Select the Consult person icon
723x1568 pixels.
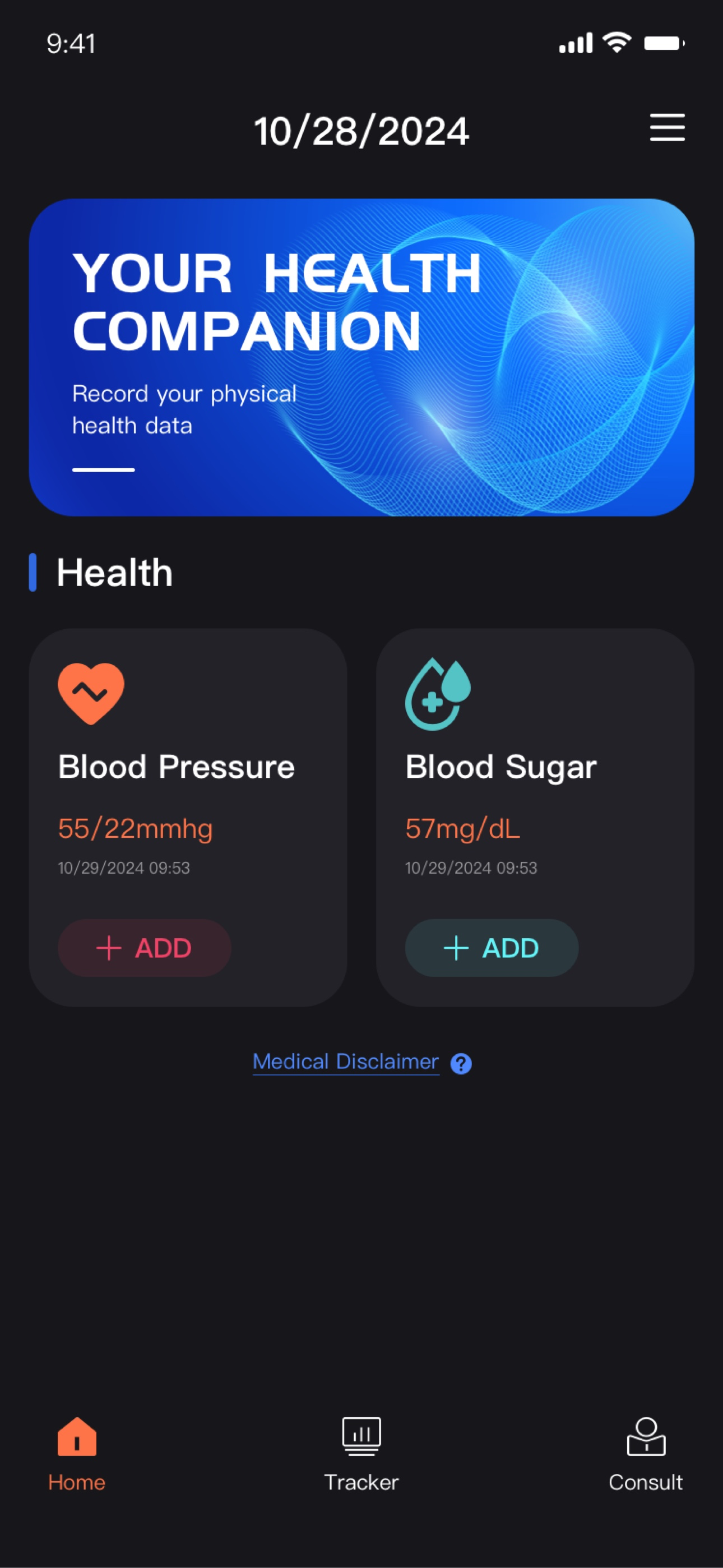646,1437
